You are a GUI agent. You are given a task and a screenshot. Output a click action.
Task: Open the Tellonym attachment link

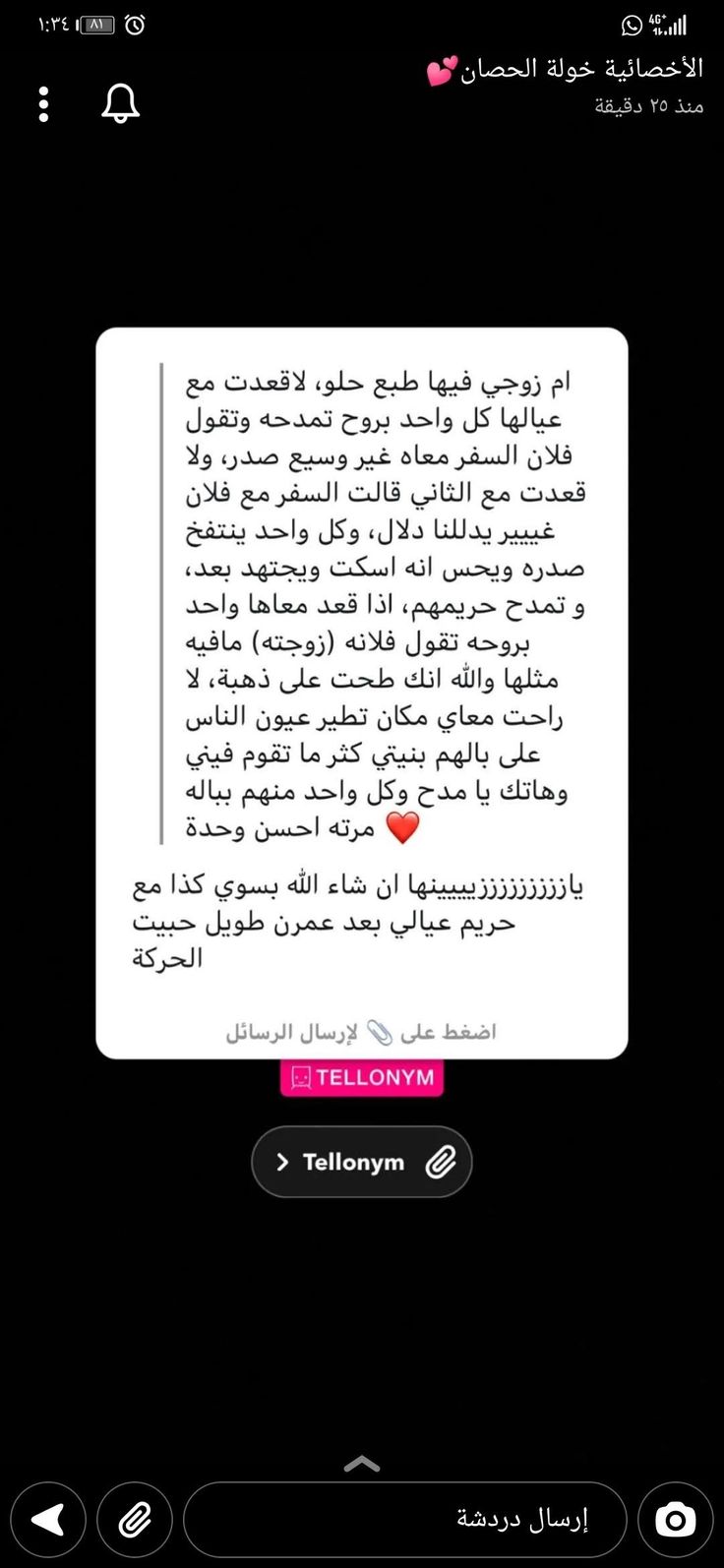pos(361,1162)
